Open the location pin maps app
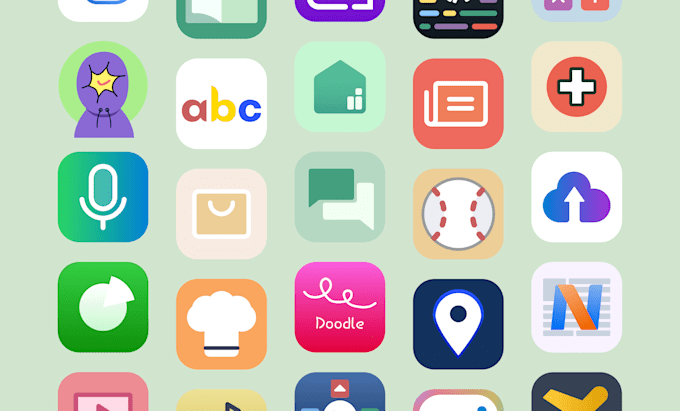 pos(458,324)
